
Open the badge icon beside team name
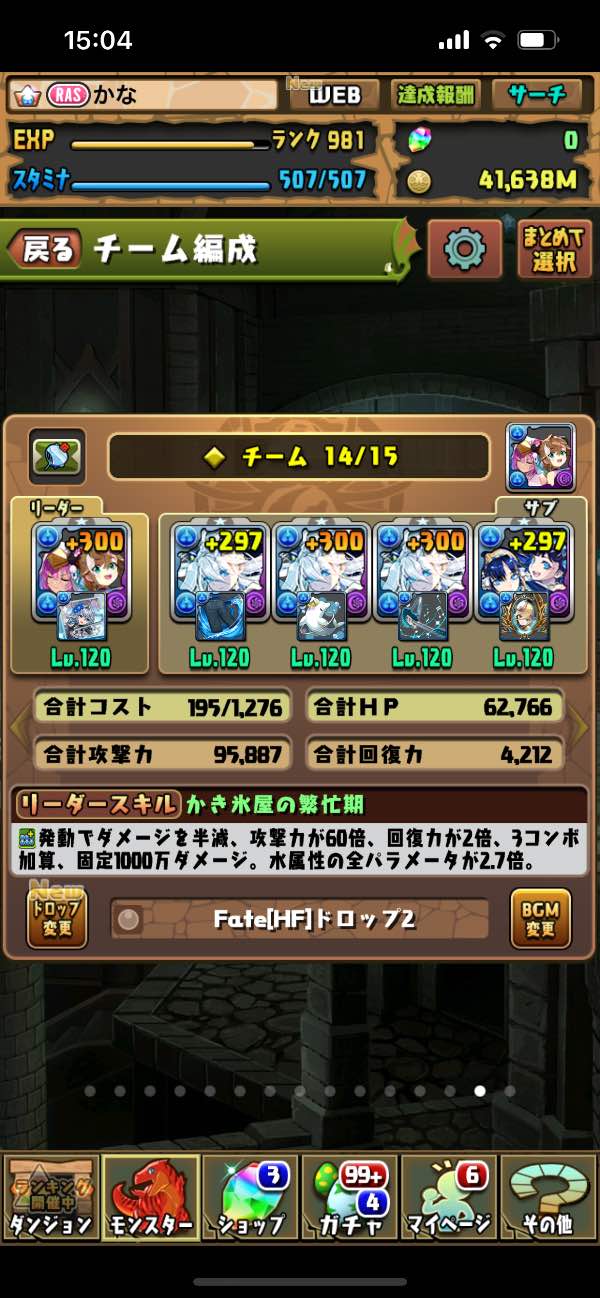click(x=57, y=456)
